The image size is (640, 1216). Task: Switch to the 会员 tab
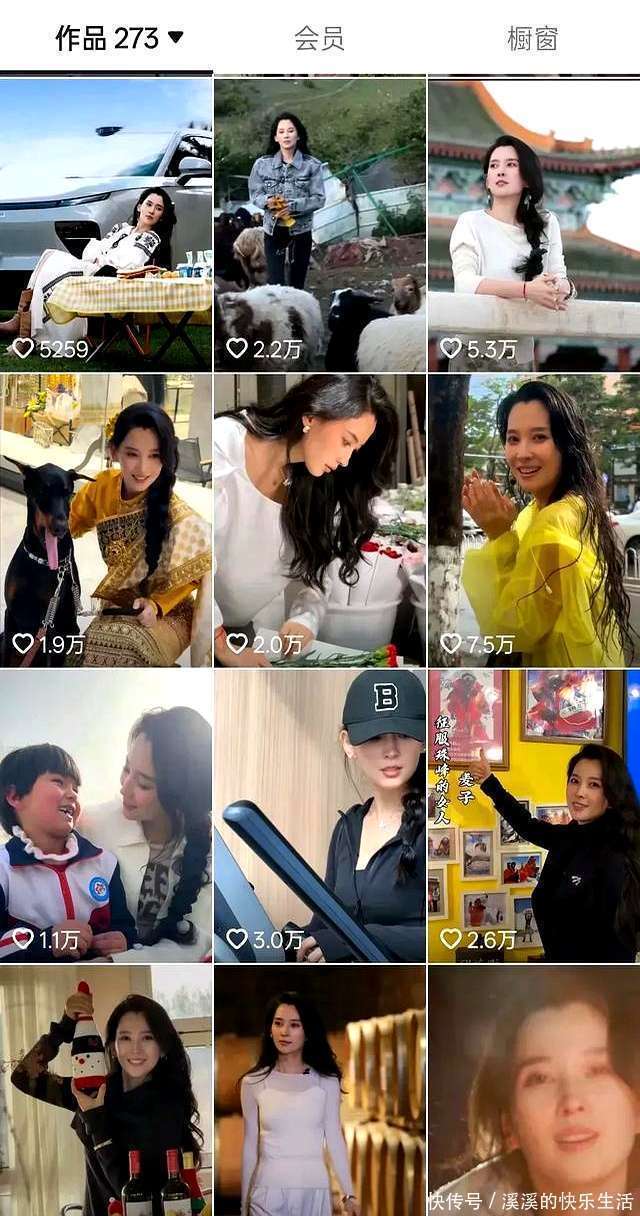pos(319,39)
